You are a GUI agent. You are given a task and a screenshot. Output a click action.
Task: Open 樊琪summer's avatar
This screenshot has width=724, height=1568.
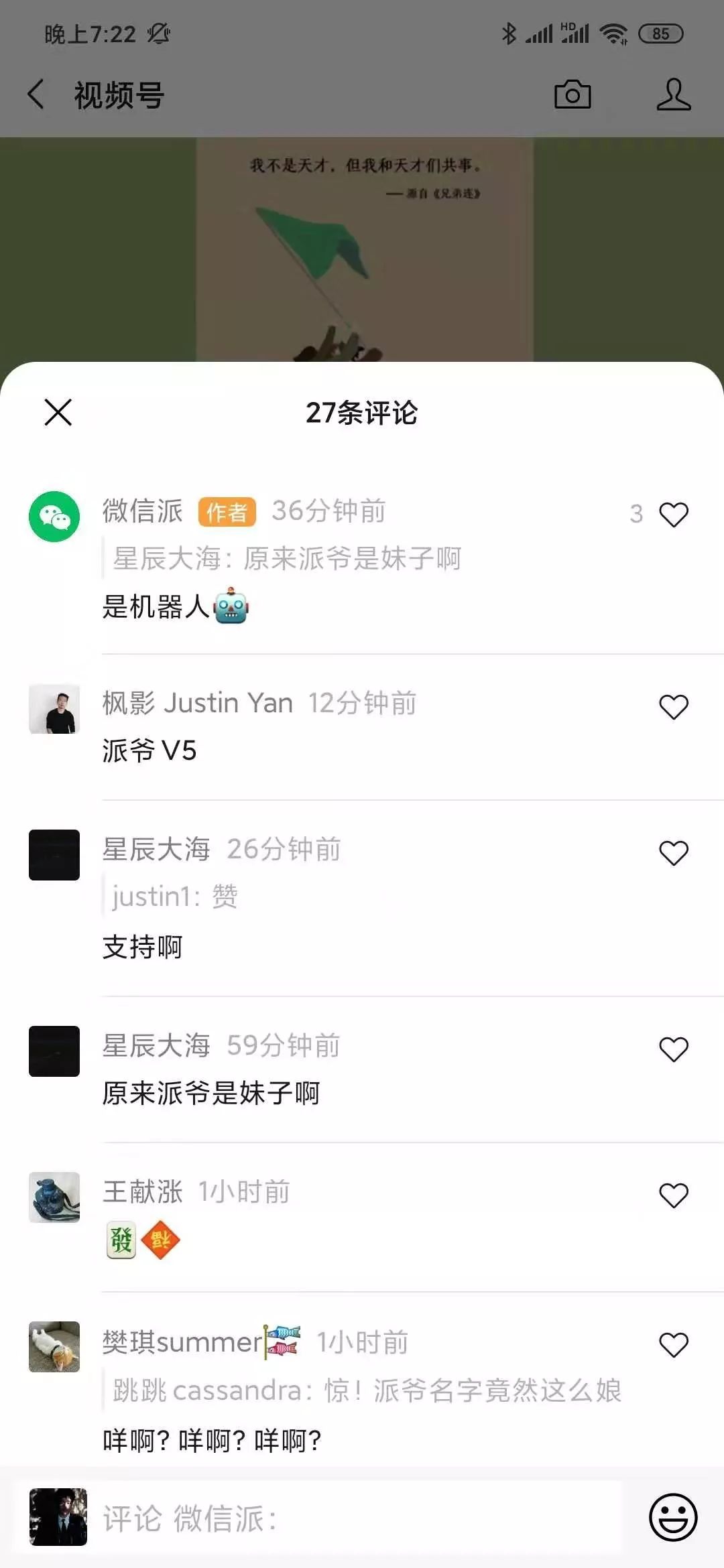(54, 1347)
